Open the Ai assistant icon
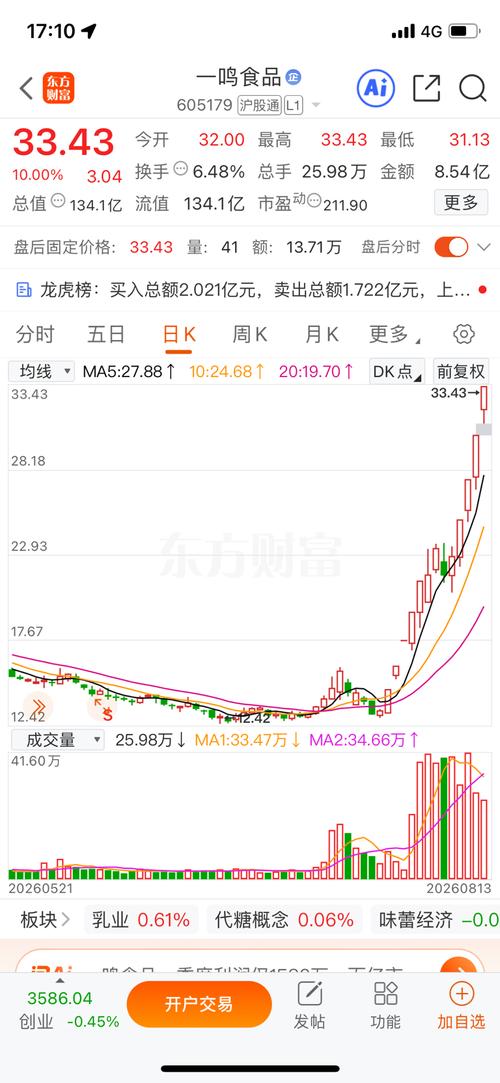Screen dimensions: 500x1083 click(x=376, y=88)
